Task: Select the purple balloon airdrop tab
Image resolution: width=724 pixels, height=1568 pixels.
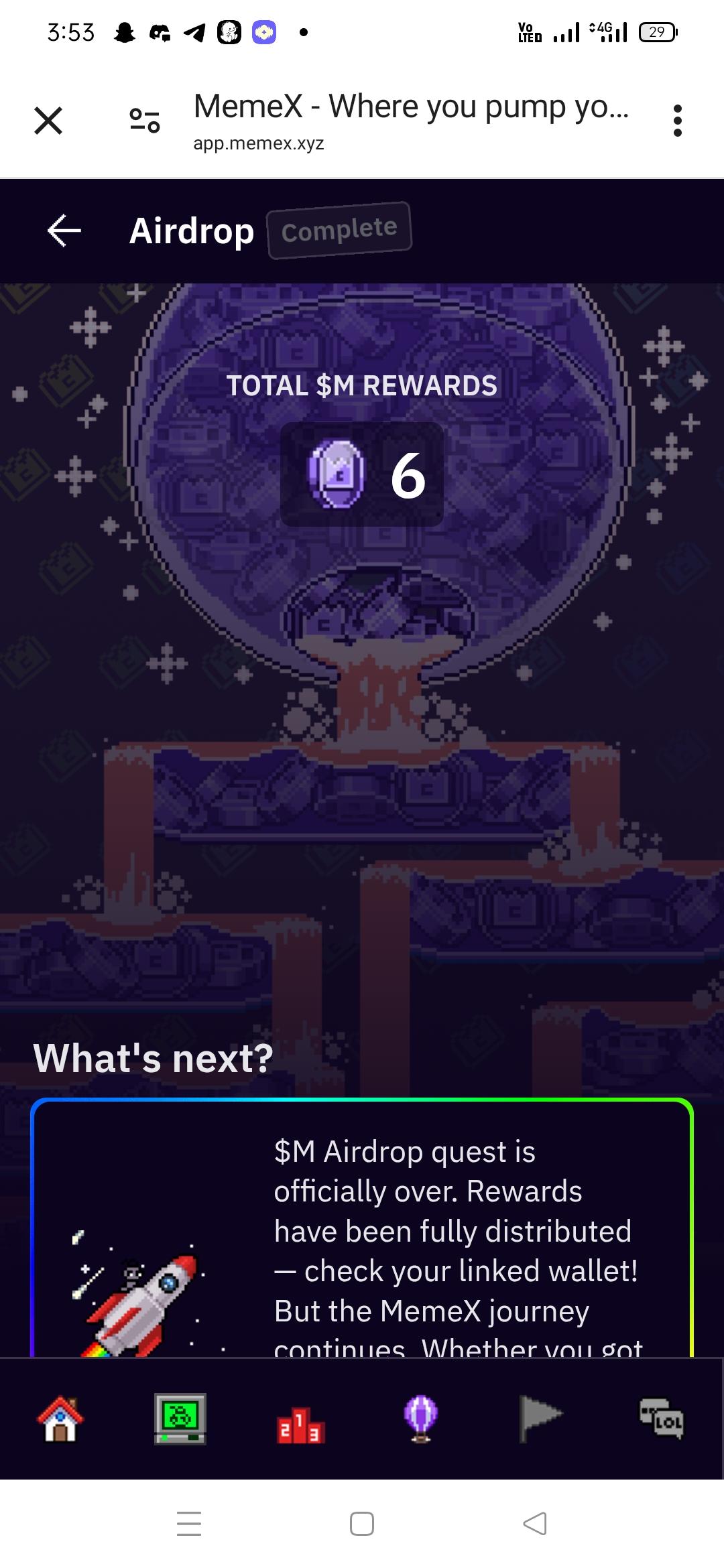Action: 420,1419
